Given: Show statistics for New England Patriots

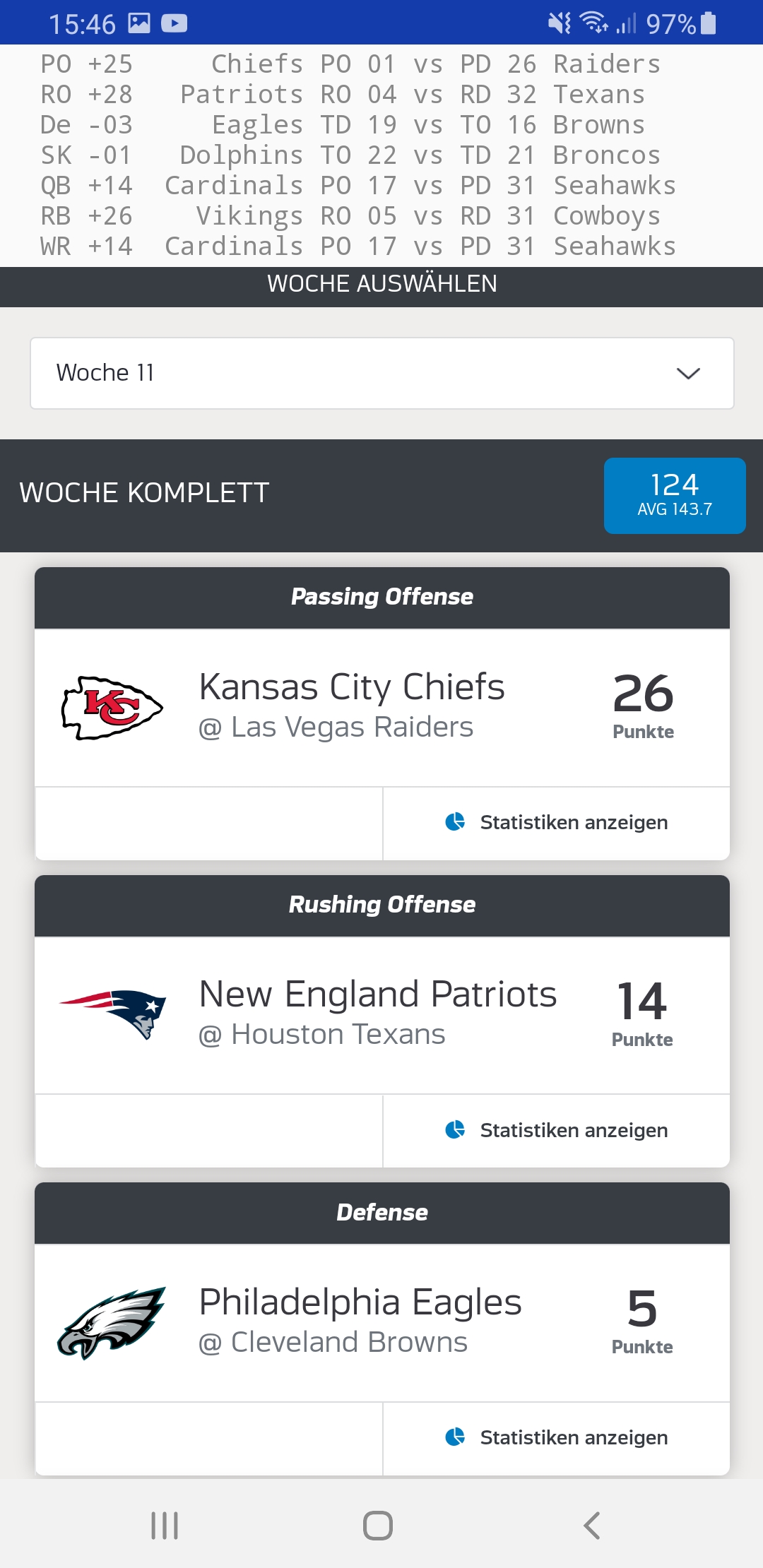Looking at the screenshot, I should [557, 1131].
